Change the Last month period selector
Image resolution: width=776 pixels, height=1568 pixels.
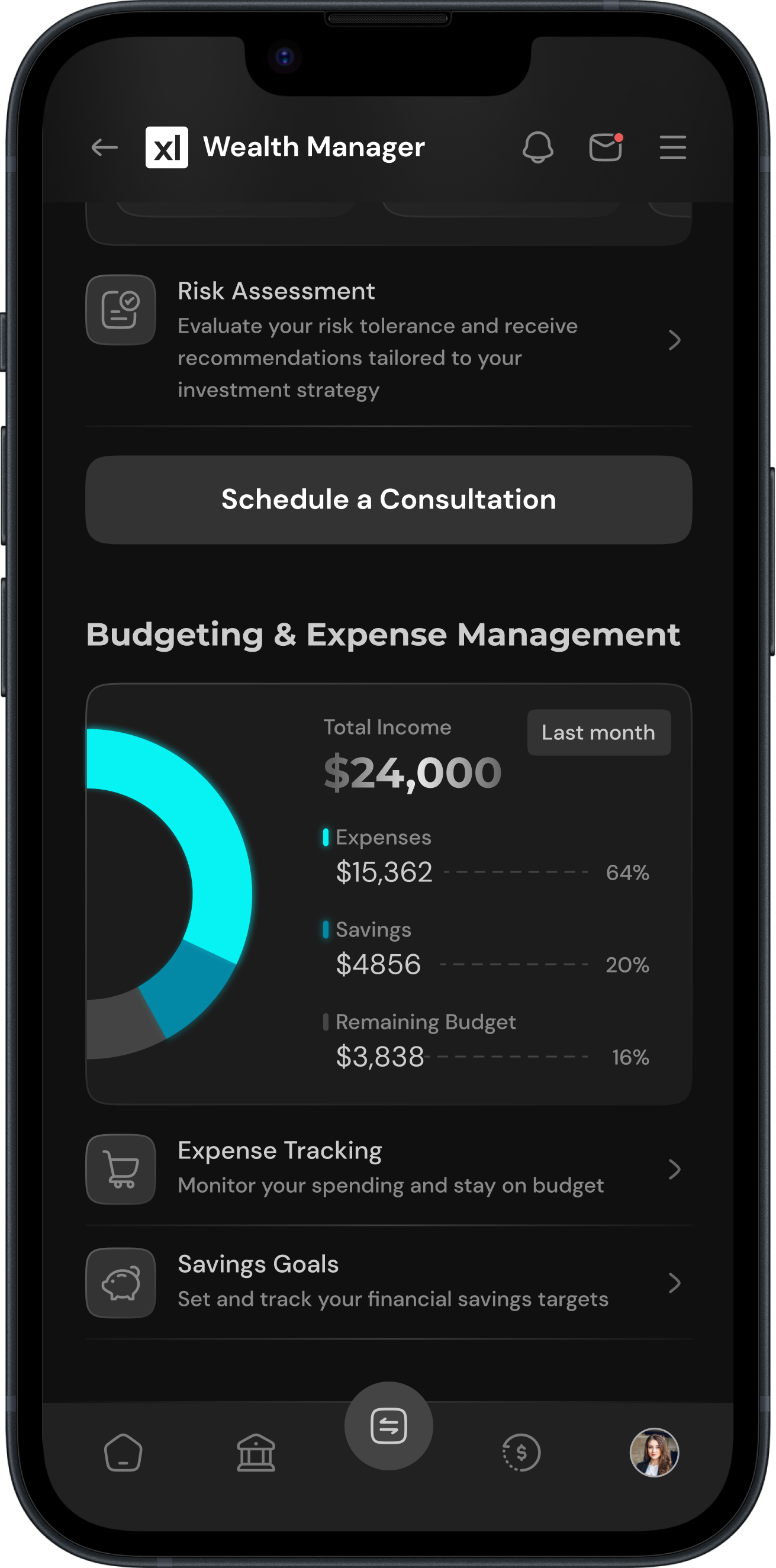pos(598,732)
